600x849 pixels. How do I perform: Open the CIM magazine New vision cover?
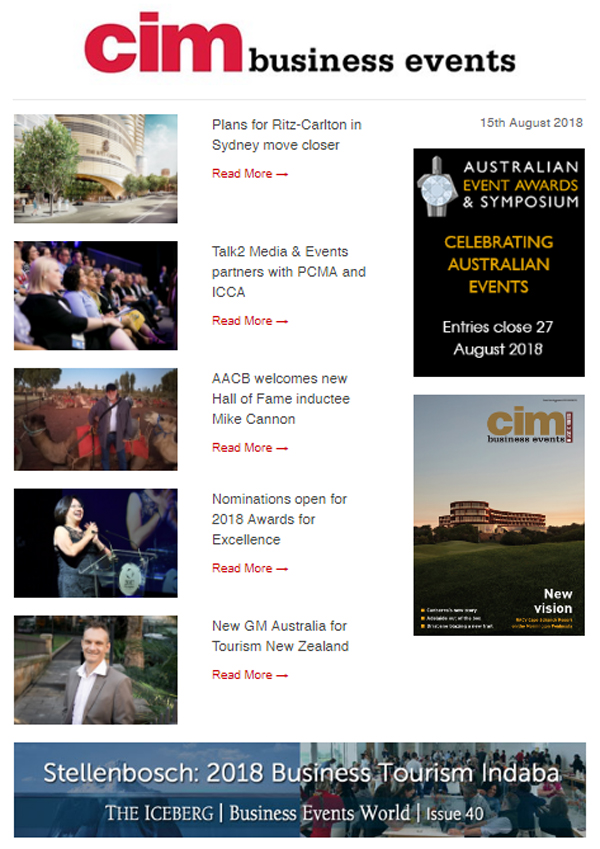(499, 515)
